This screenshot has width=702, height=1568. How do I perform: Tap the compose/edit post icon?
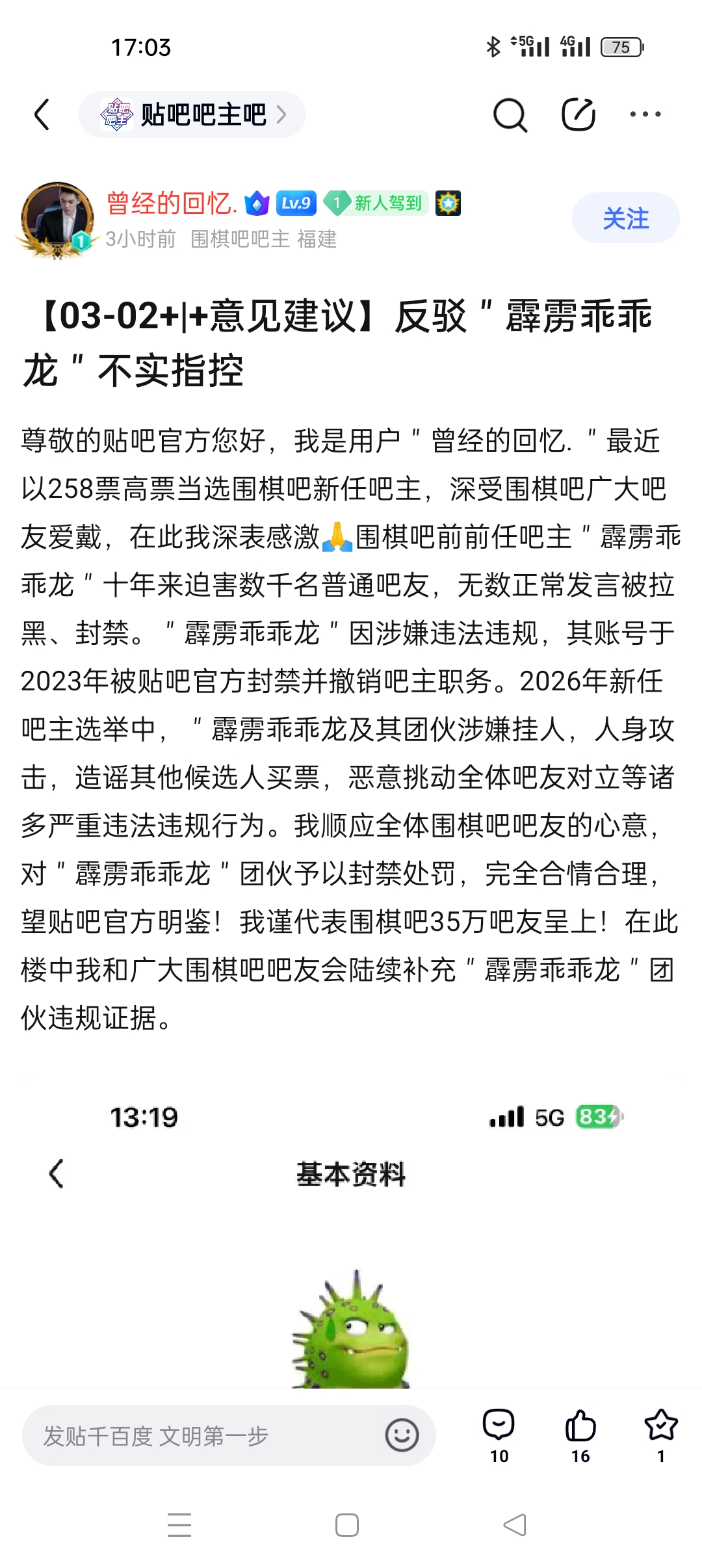578,115
